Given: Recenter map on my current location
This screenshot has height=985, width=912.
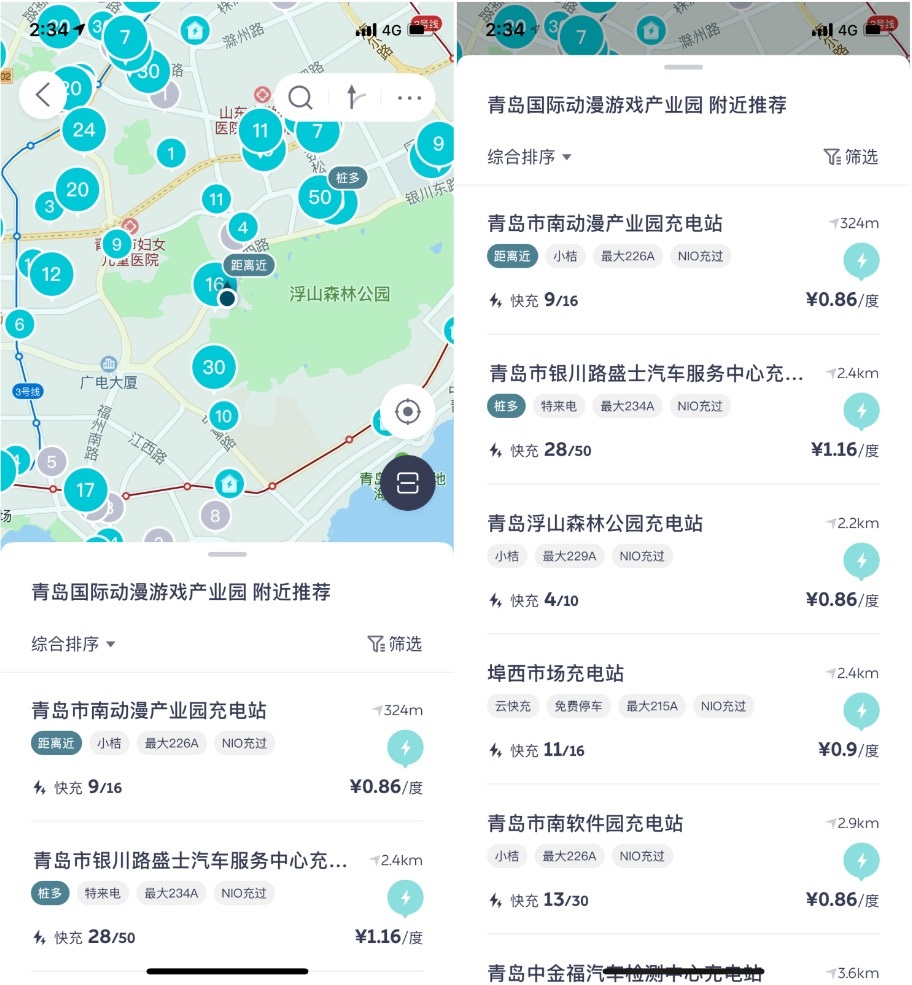Looking at the screenshot, I should click(x=407, y=412).
